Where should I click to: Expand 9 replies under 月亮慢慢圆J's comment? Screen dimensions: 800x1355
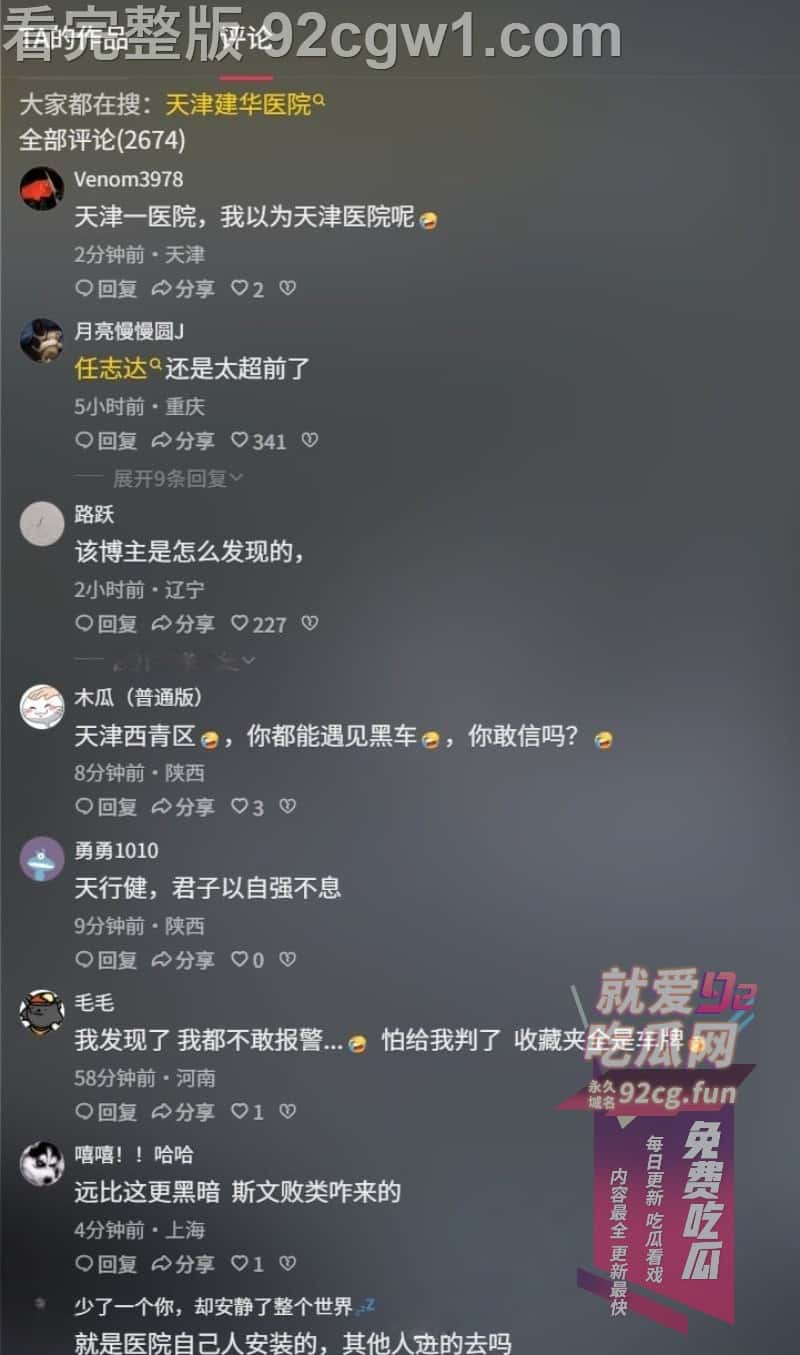tap(177, 479)
